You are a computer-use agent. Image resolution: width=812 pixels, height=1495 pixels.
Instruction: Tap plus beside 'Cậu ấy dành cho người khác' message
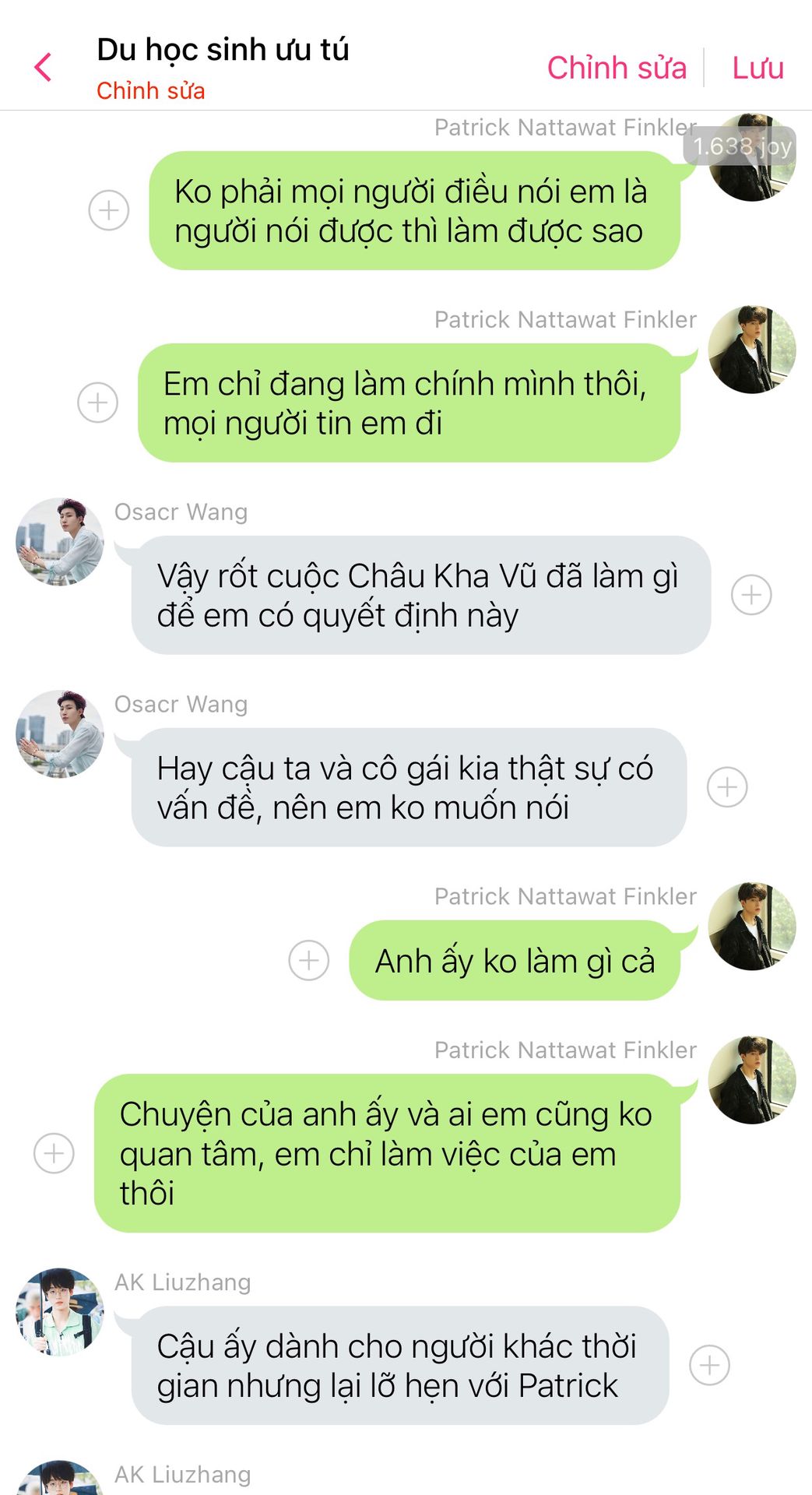click(x=709, y=1365)
